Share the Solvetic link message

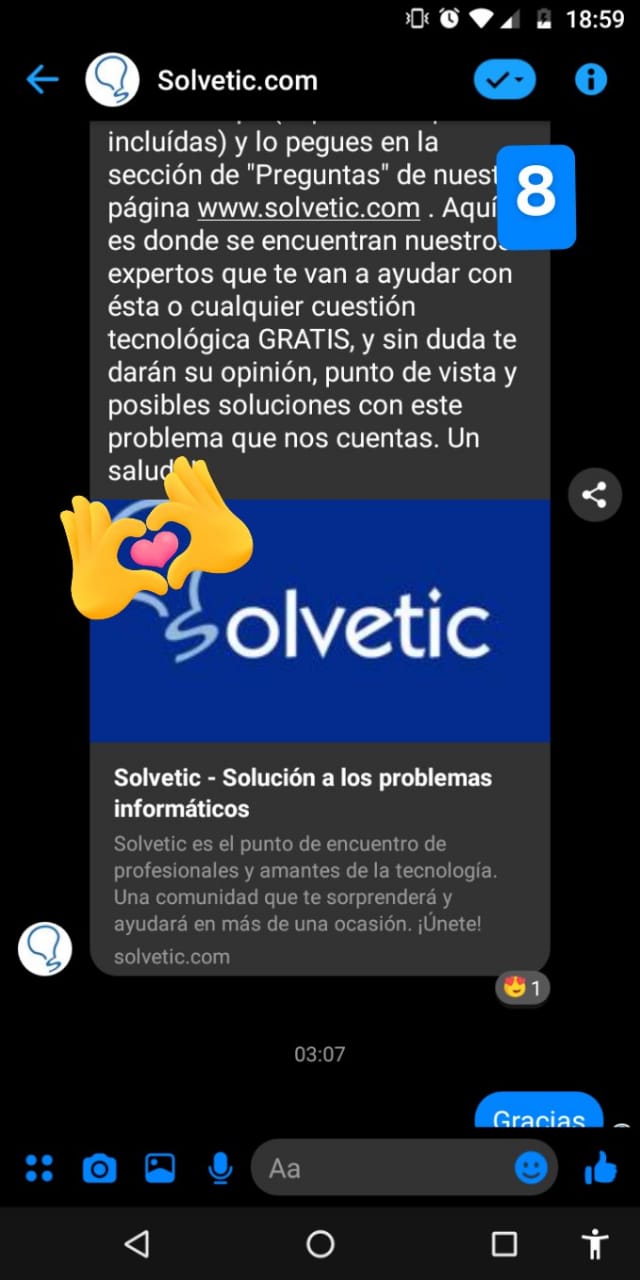coord(594,494)
